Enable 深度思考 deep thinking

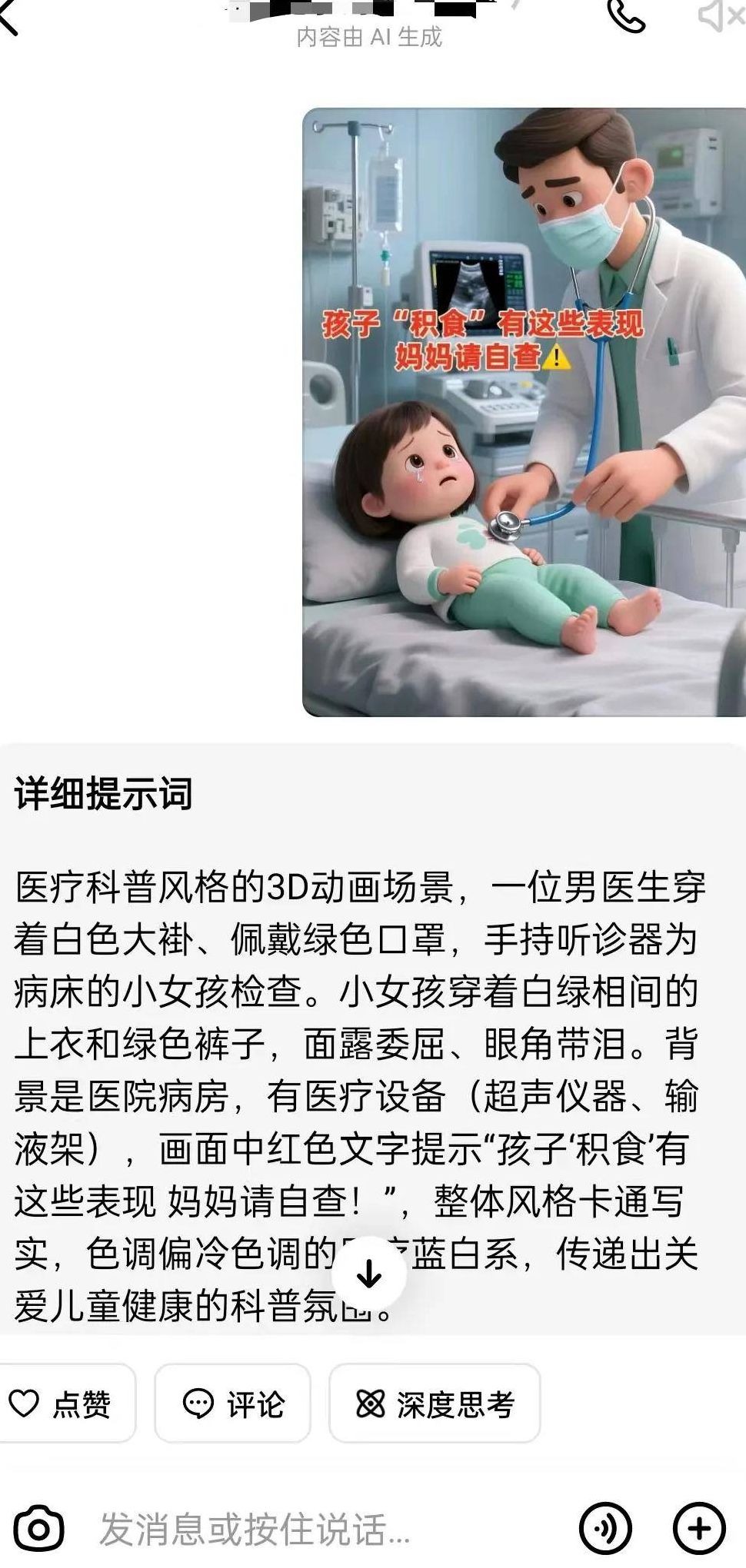coord(435,1404)
